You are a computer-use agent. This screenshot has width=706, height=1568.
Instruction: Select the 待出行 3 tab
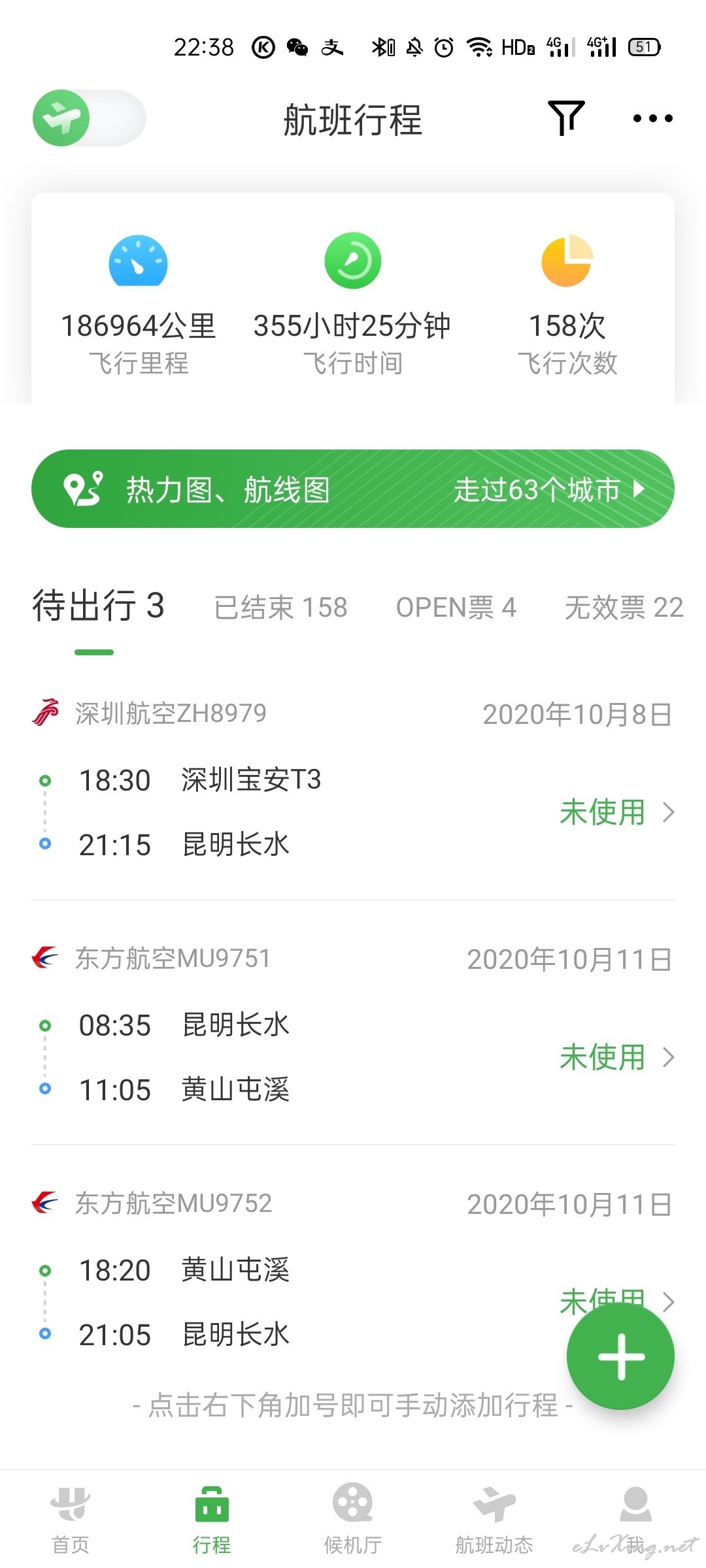pyautogui.click(x=98, y=606)
